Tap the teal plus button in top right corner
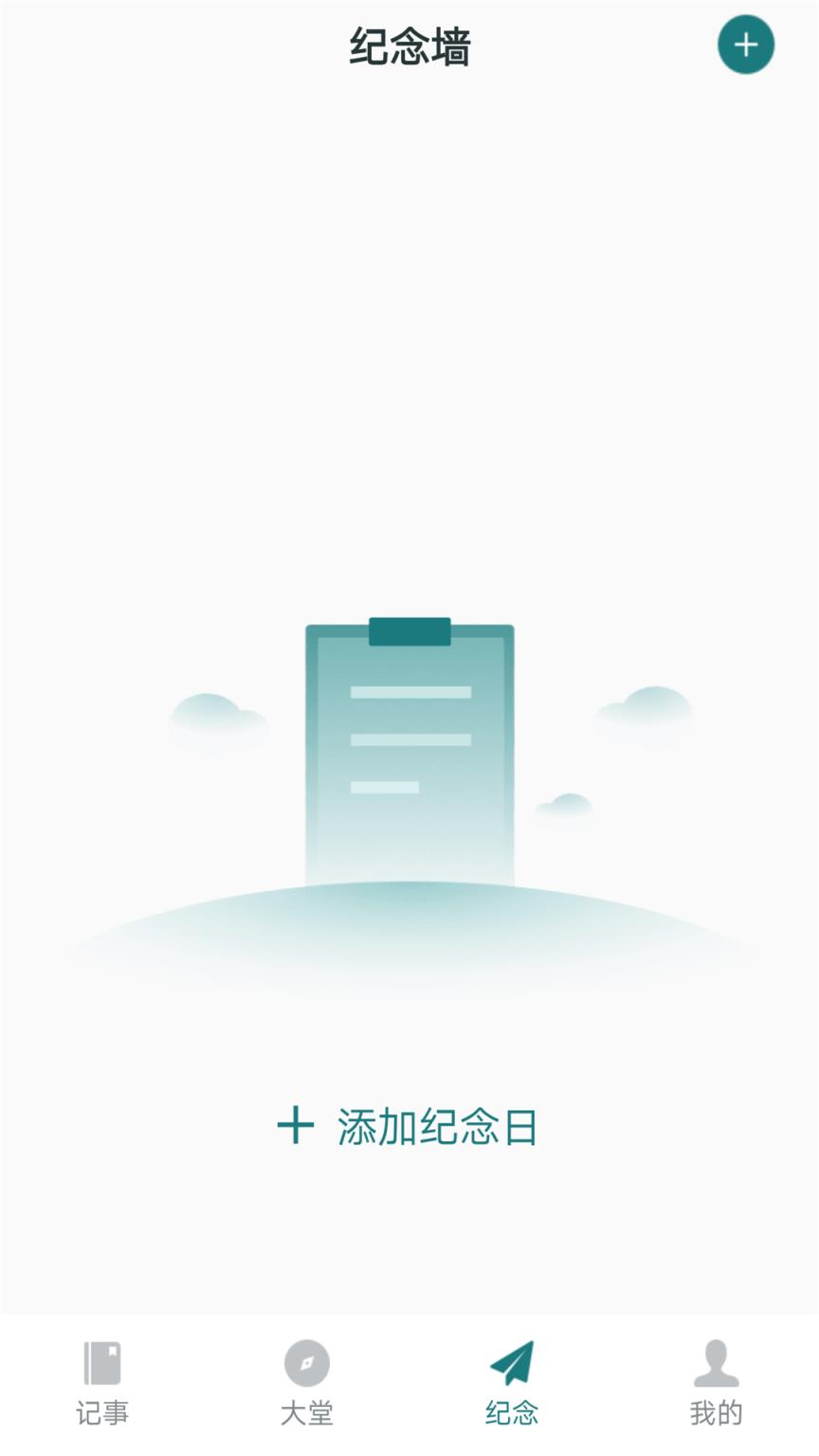819x1456 pixels. tap(745, 44)
